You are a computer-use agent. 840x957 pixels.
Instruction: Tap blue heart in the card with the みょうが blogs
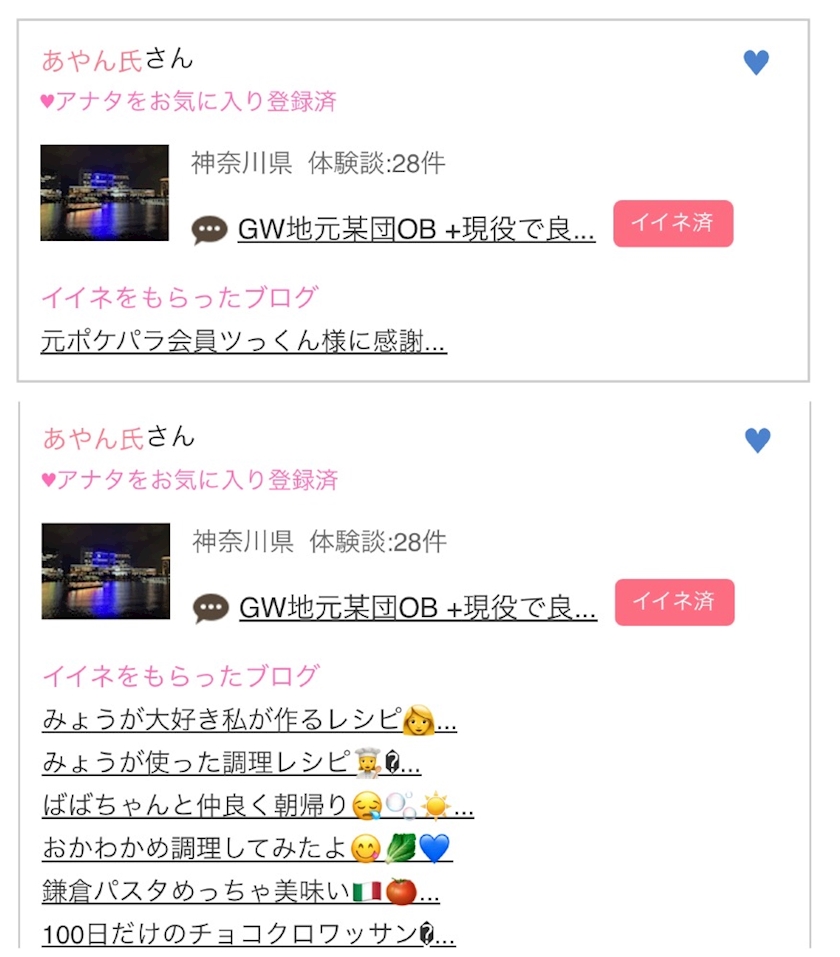coord(758,440)
